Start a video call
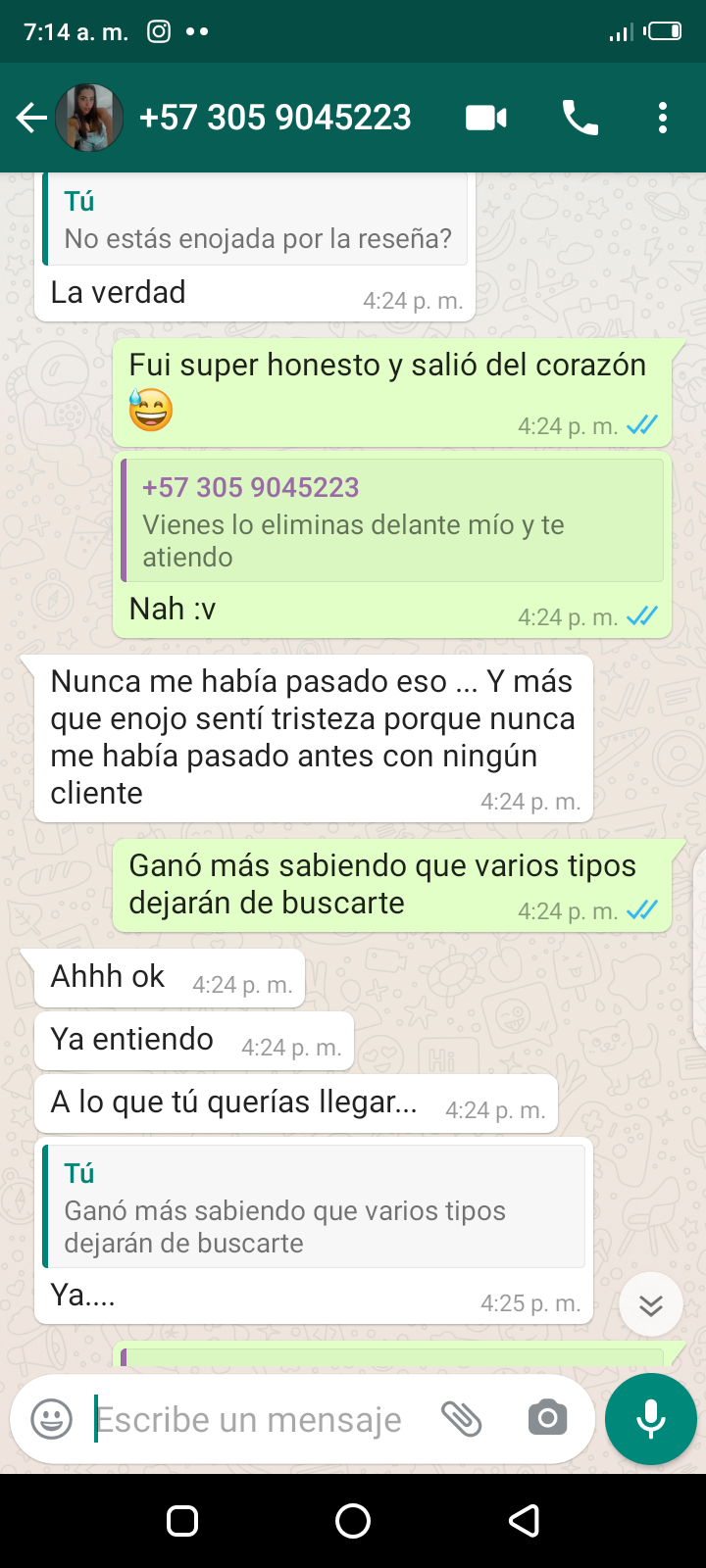The height and width of the screenshot is (1568, 706). (486, 119)
